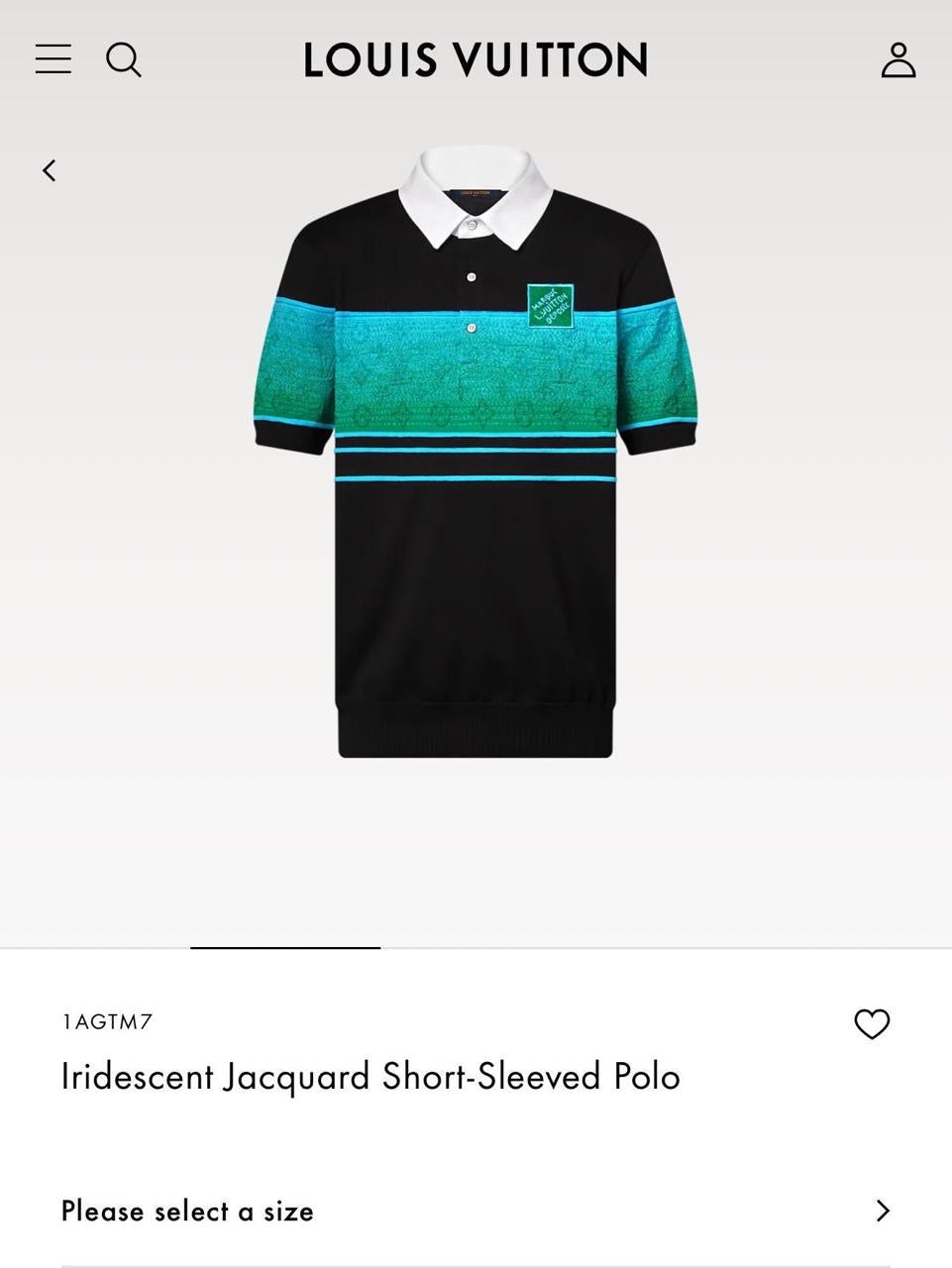Add the polo to wishlist
The image size is (952, 1268).
tap(872, 1023)
